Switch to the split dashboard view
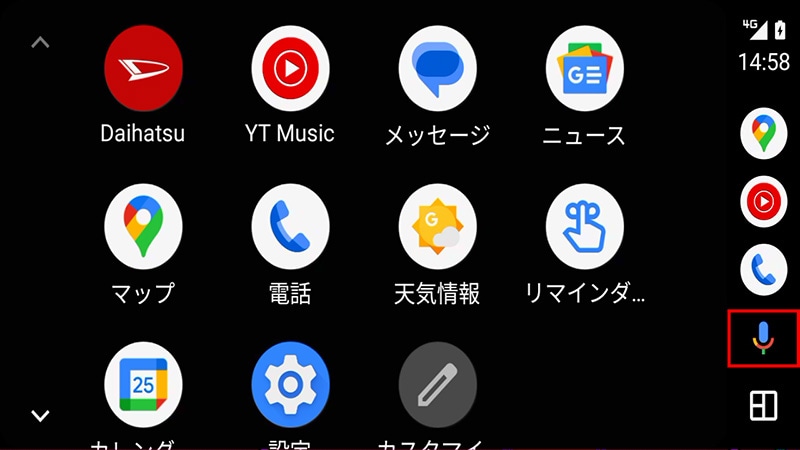 point(763,405)
